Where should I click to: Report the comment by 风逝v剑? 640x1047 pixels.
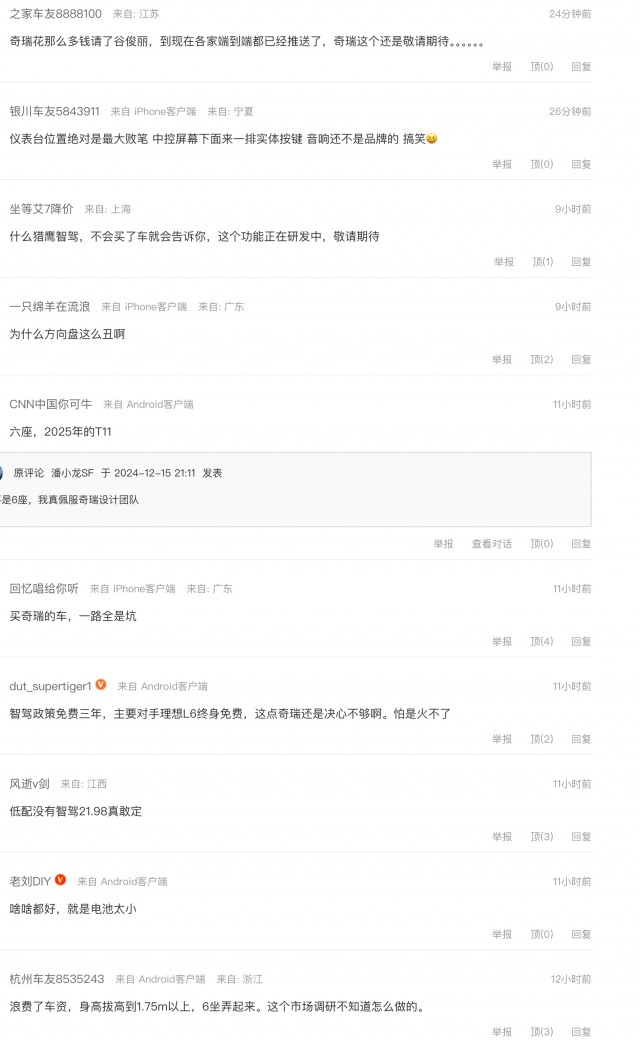coord(502,836)
